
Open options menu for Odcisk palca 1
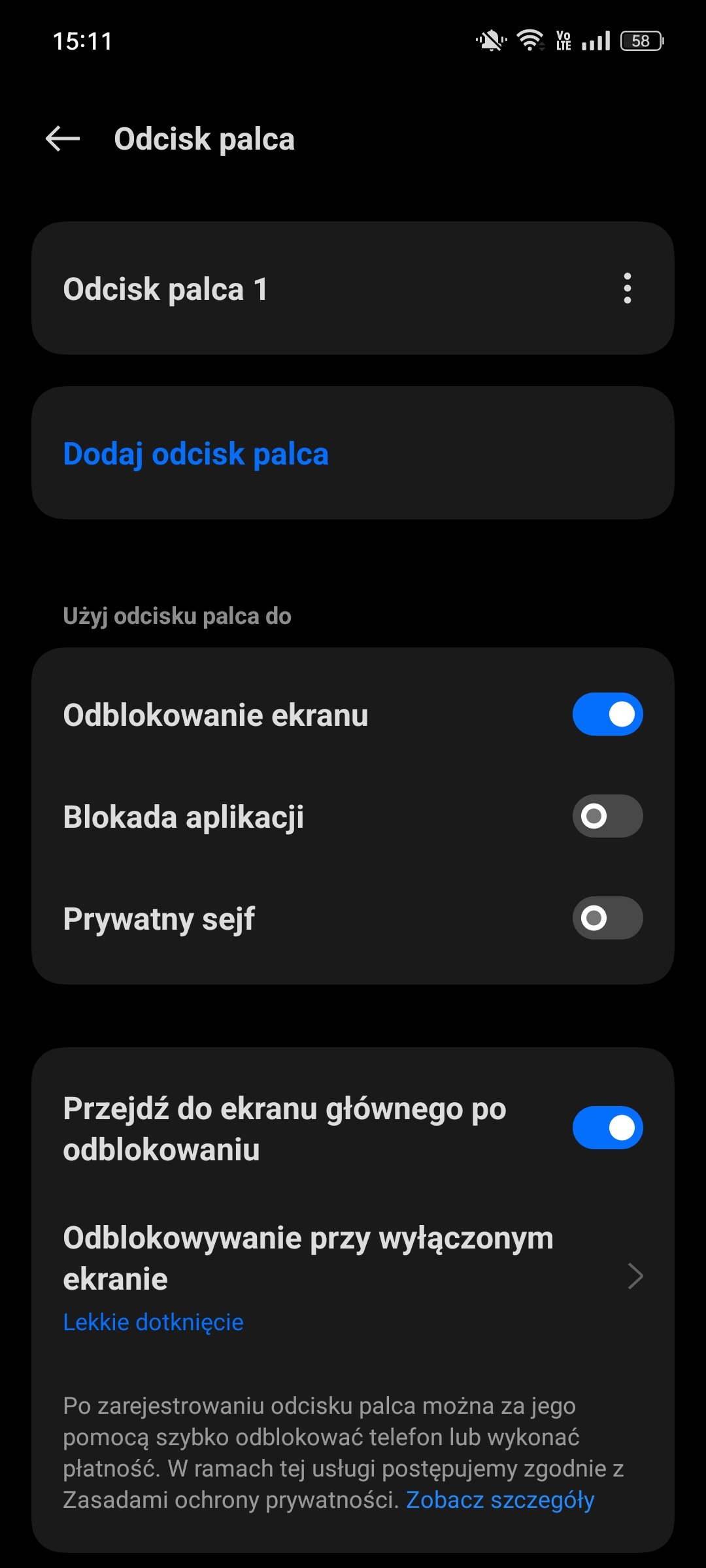(627, 288)
